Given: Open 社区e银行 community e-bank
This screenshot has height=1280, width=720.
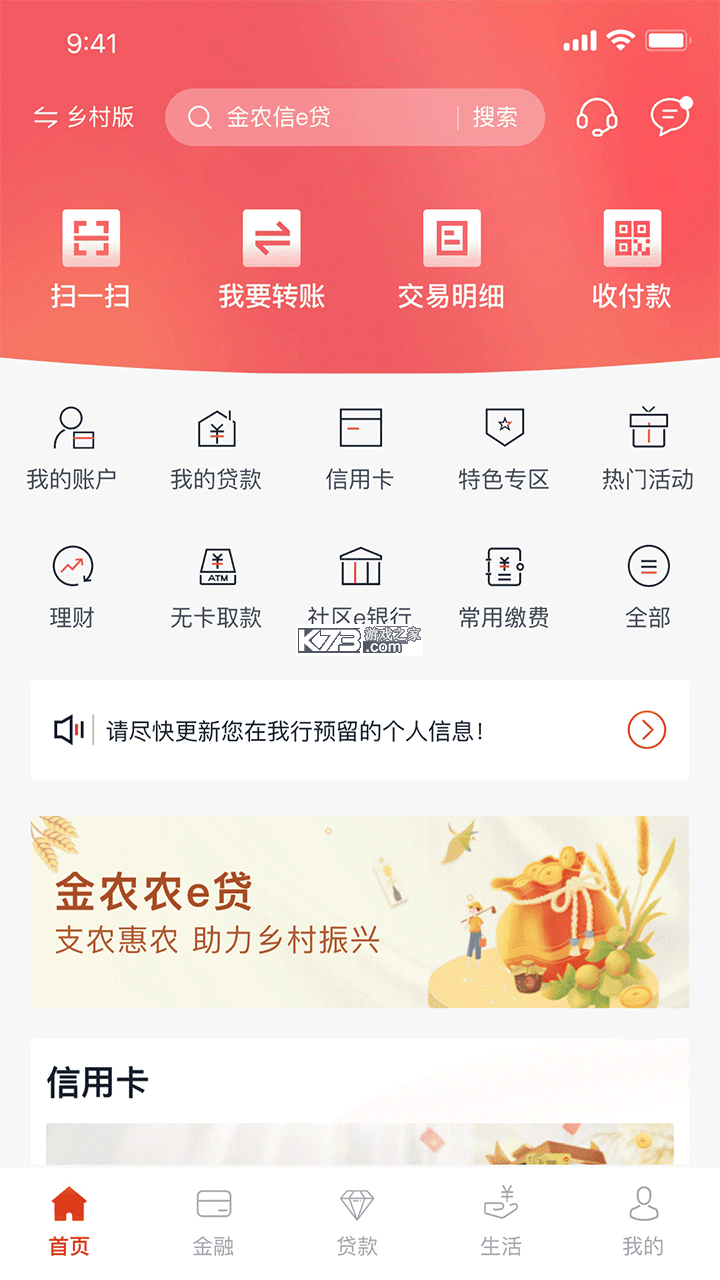Looking at the screenshot, I should (360, 584).
